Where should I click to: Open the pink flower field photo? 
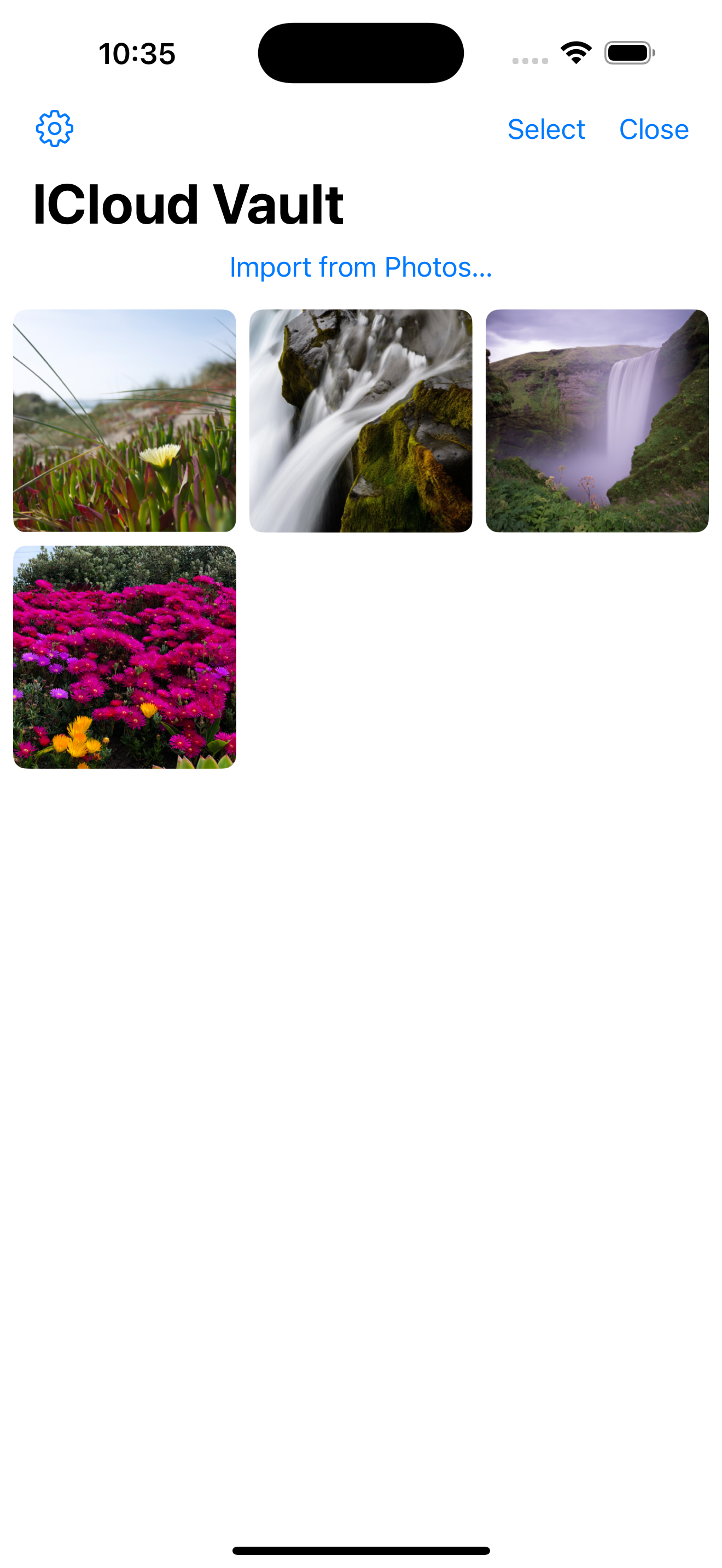pos(125,657)
